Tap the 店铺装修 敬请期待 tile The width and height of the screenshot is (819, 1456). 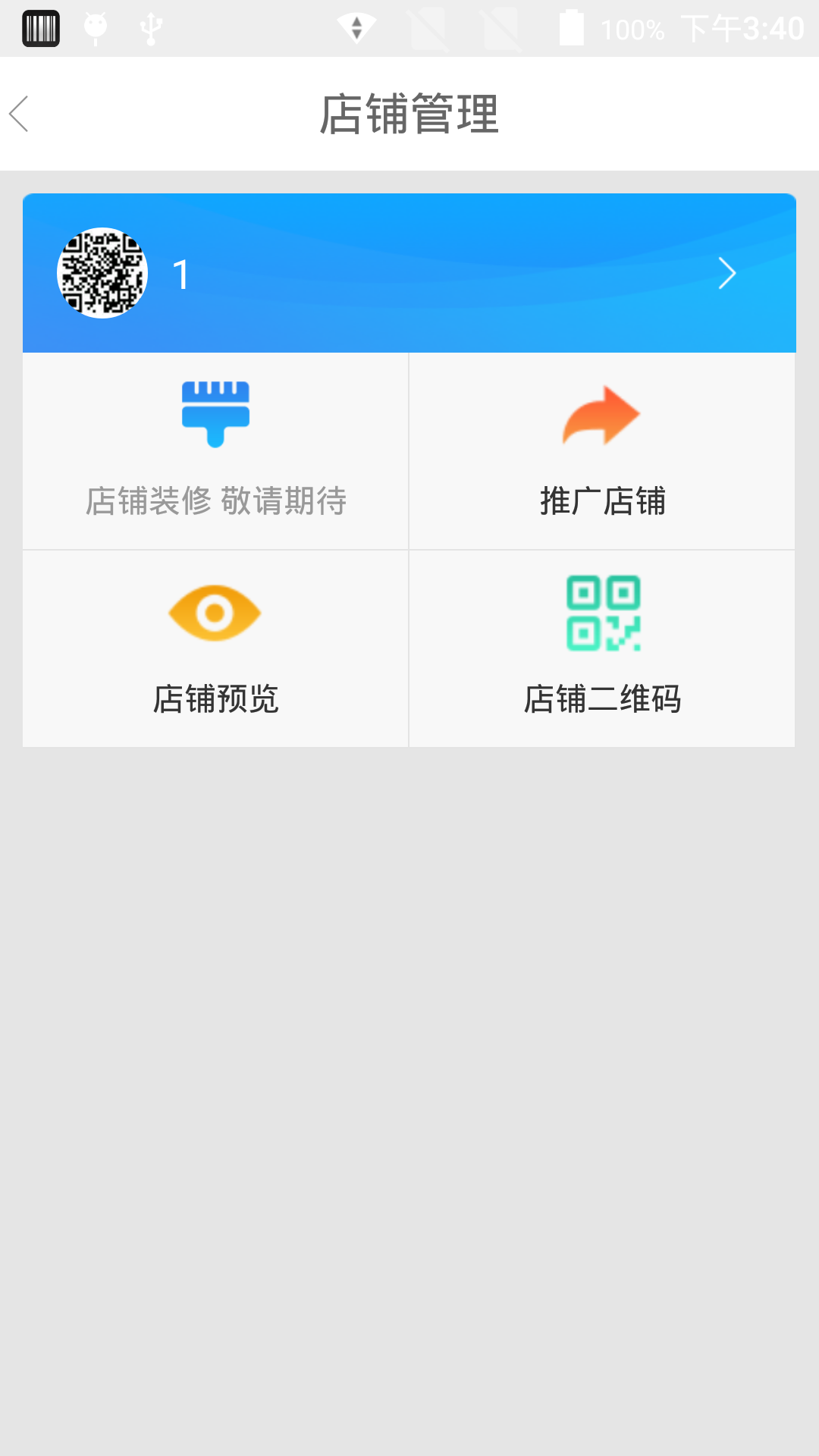[215, 451]
